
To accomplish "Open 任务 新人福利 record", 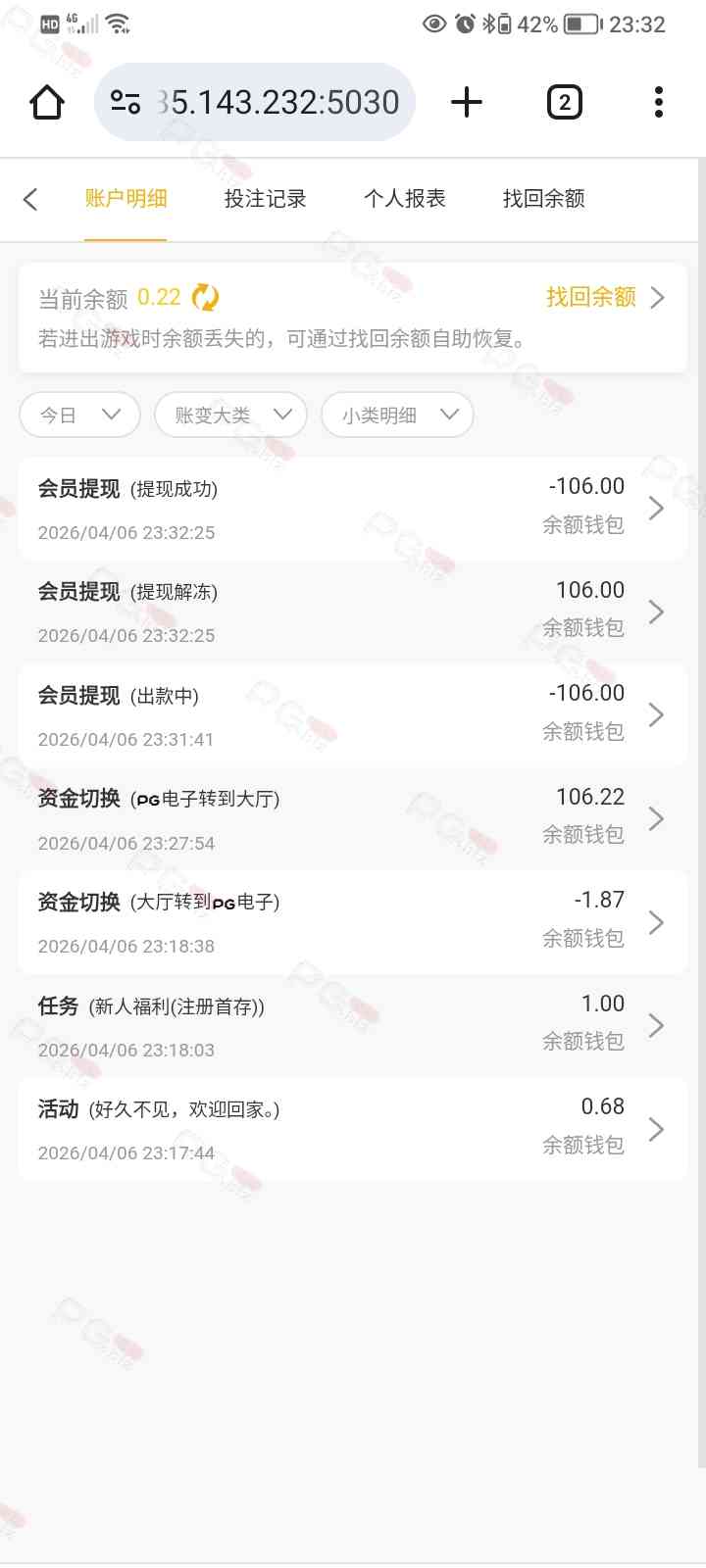I will 352,1026.
